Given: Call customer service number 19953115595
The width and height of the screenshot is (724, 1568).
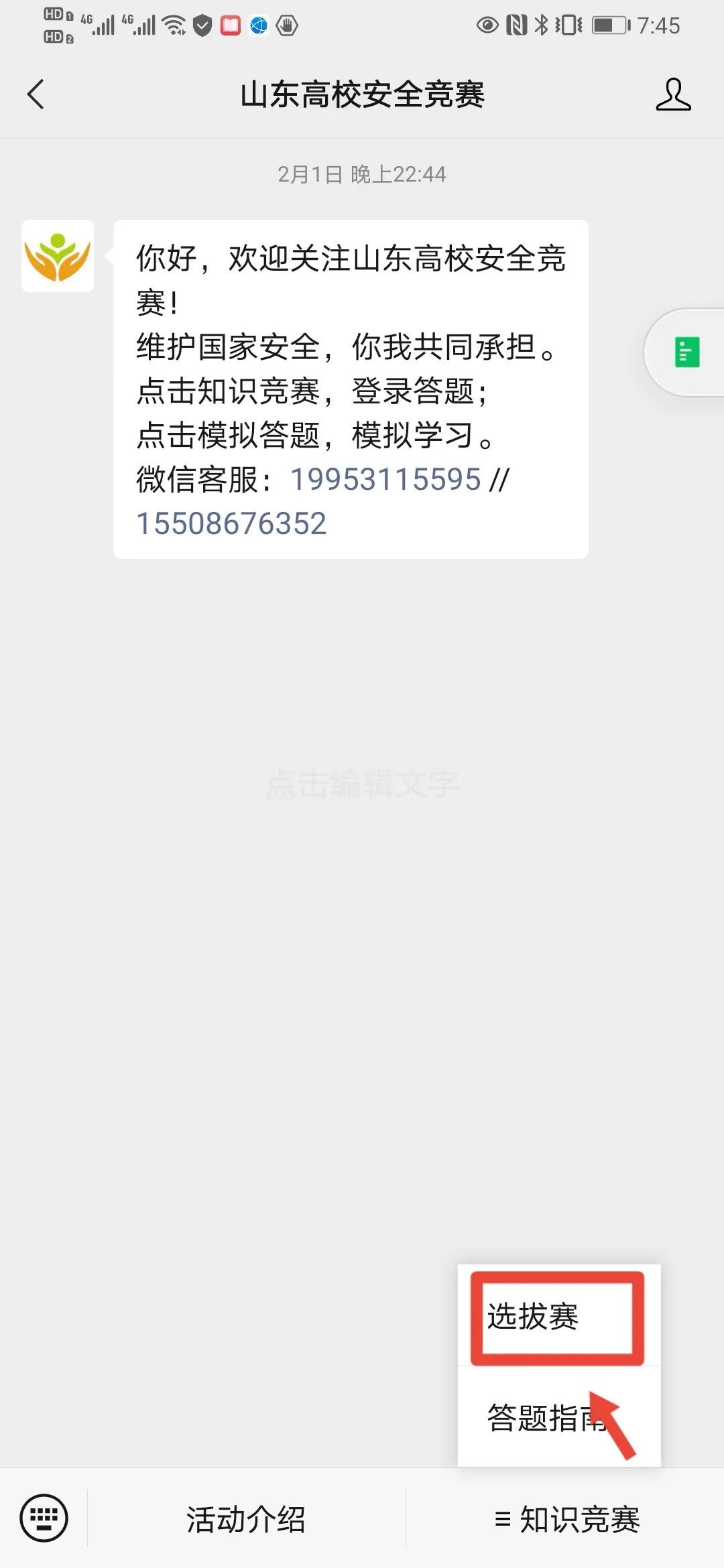Looking at the screenshot, I should (385, 479).
